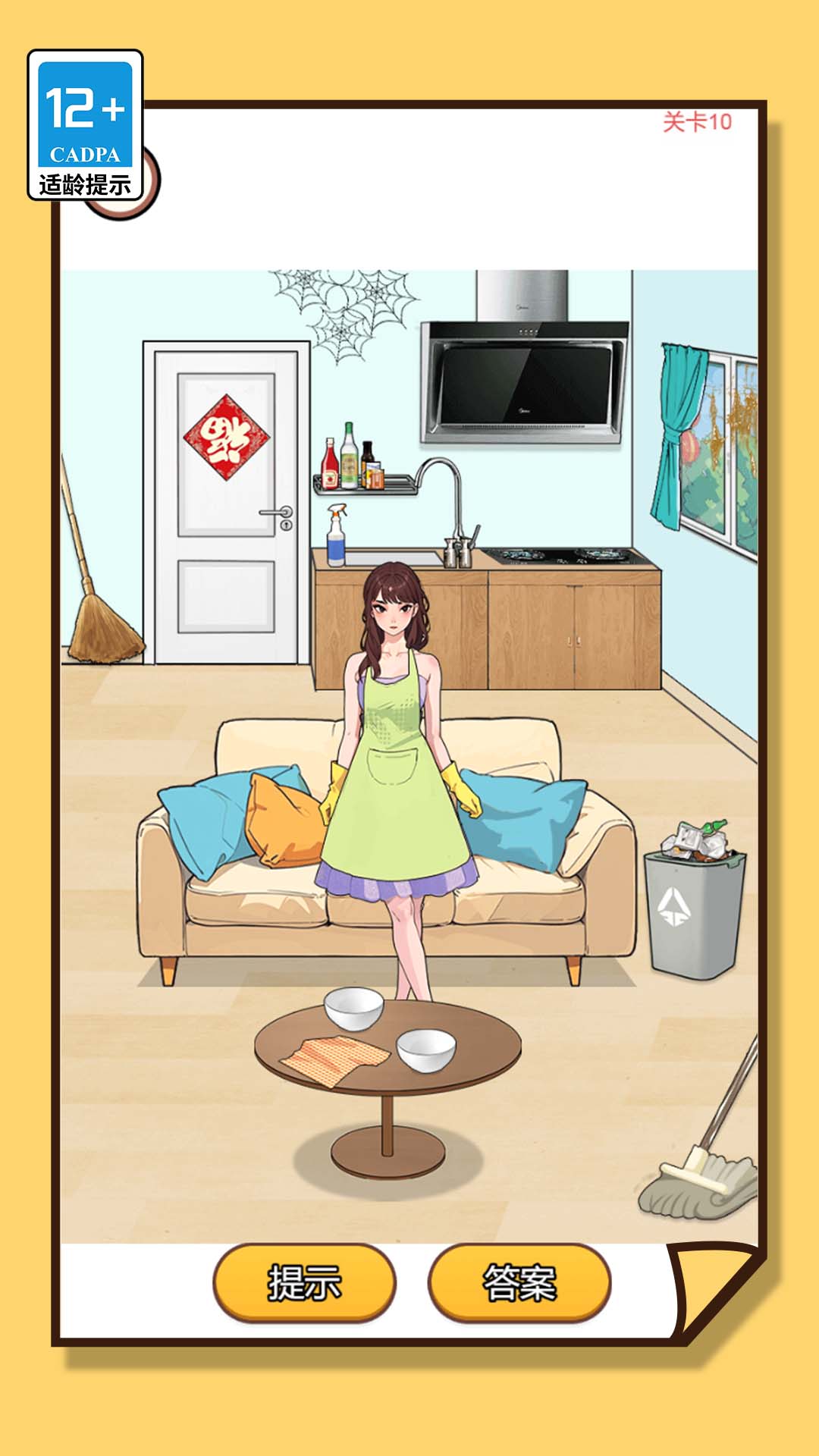The image size is (819, 1456).
Task: Tap the 提示 hint button
Action: point(304,1282)
